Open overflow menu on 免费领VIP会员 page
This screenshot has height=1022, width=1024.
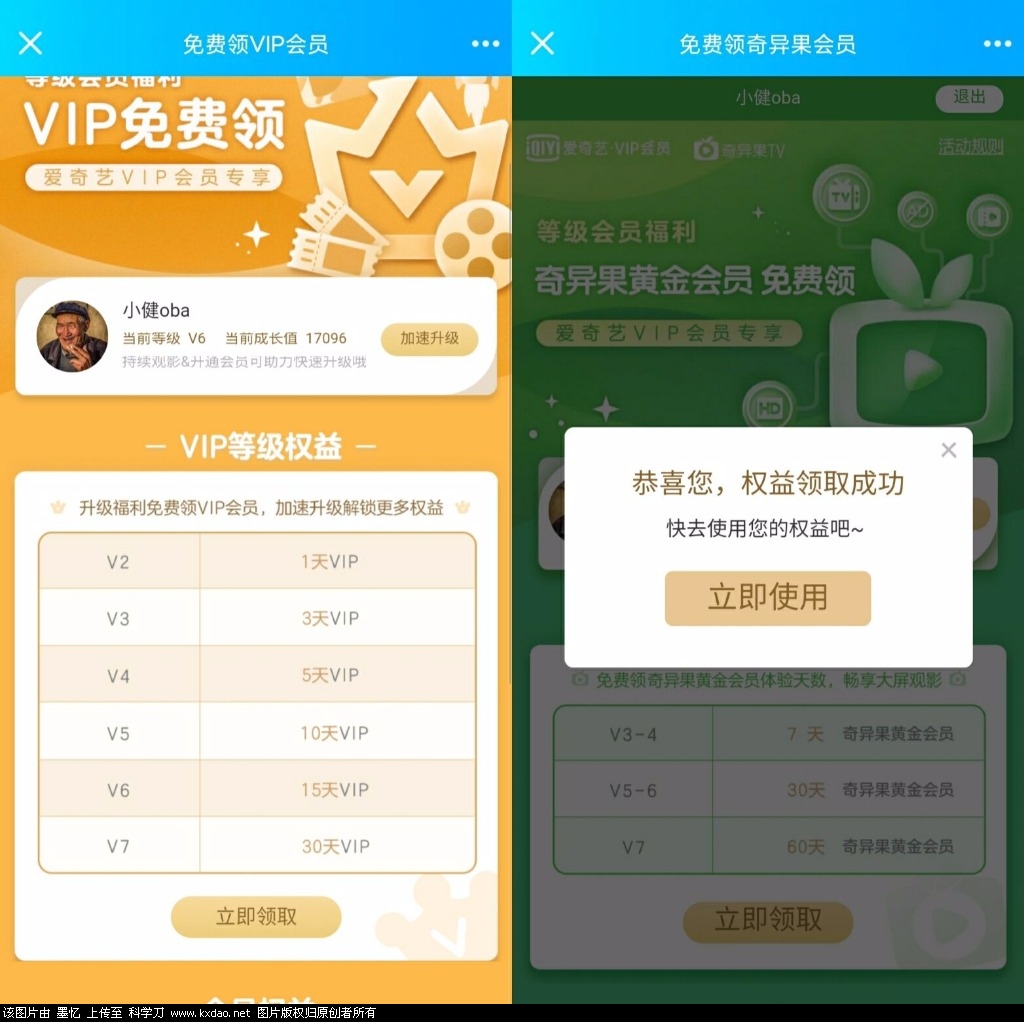click(x=485, y=44)
